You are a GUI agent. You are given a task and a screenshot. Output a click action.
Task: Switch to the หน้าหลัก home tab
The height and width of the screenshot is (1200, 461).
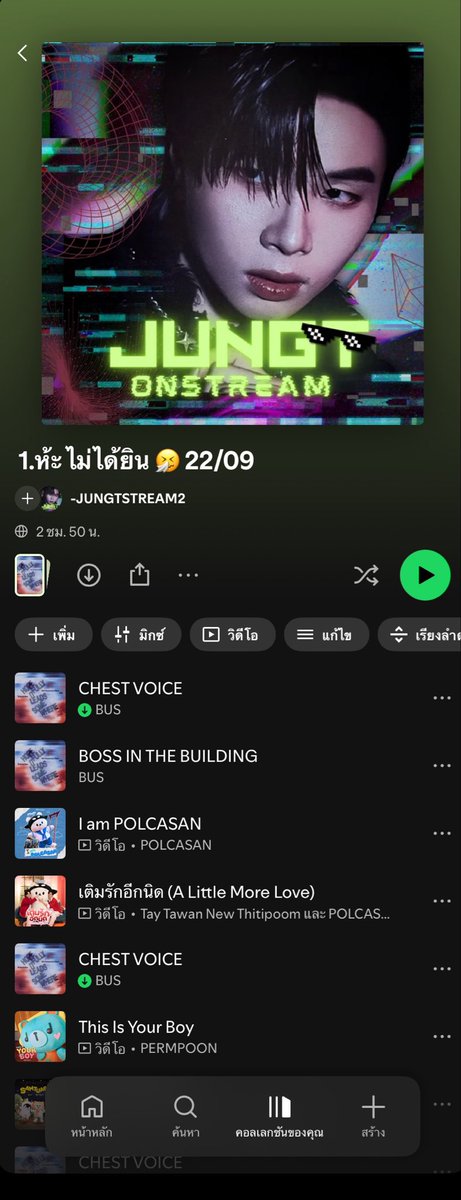click(92, 1117)
